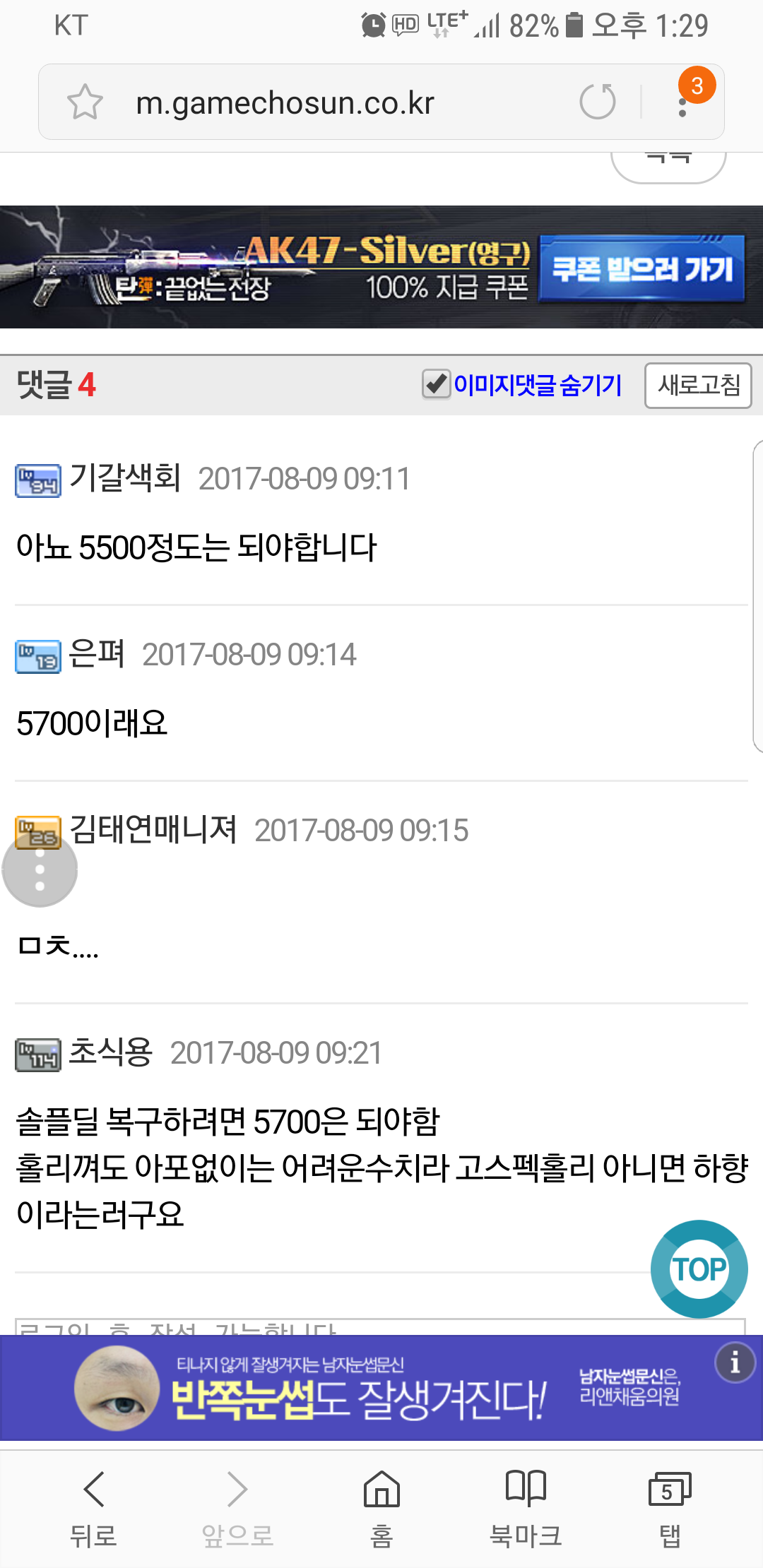Open the floating three-dot quick menu
Viewport: 763px width, 1568px height.
40,869
